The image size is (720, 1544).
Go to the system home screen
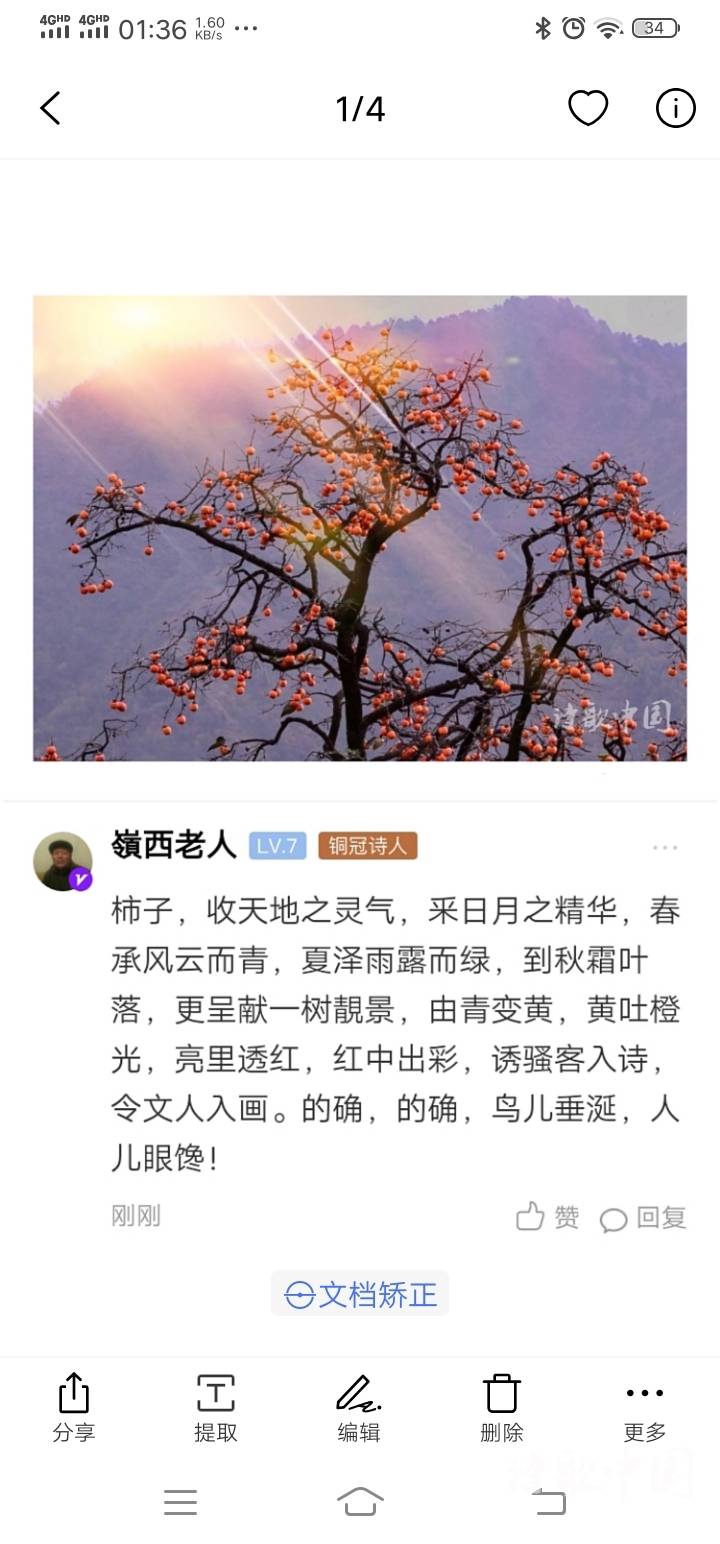coord(360,1501)
